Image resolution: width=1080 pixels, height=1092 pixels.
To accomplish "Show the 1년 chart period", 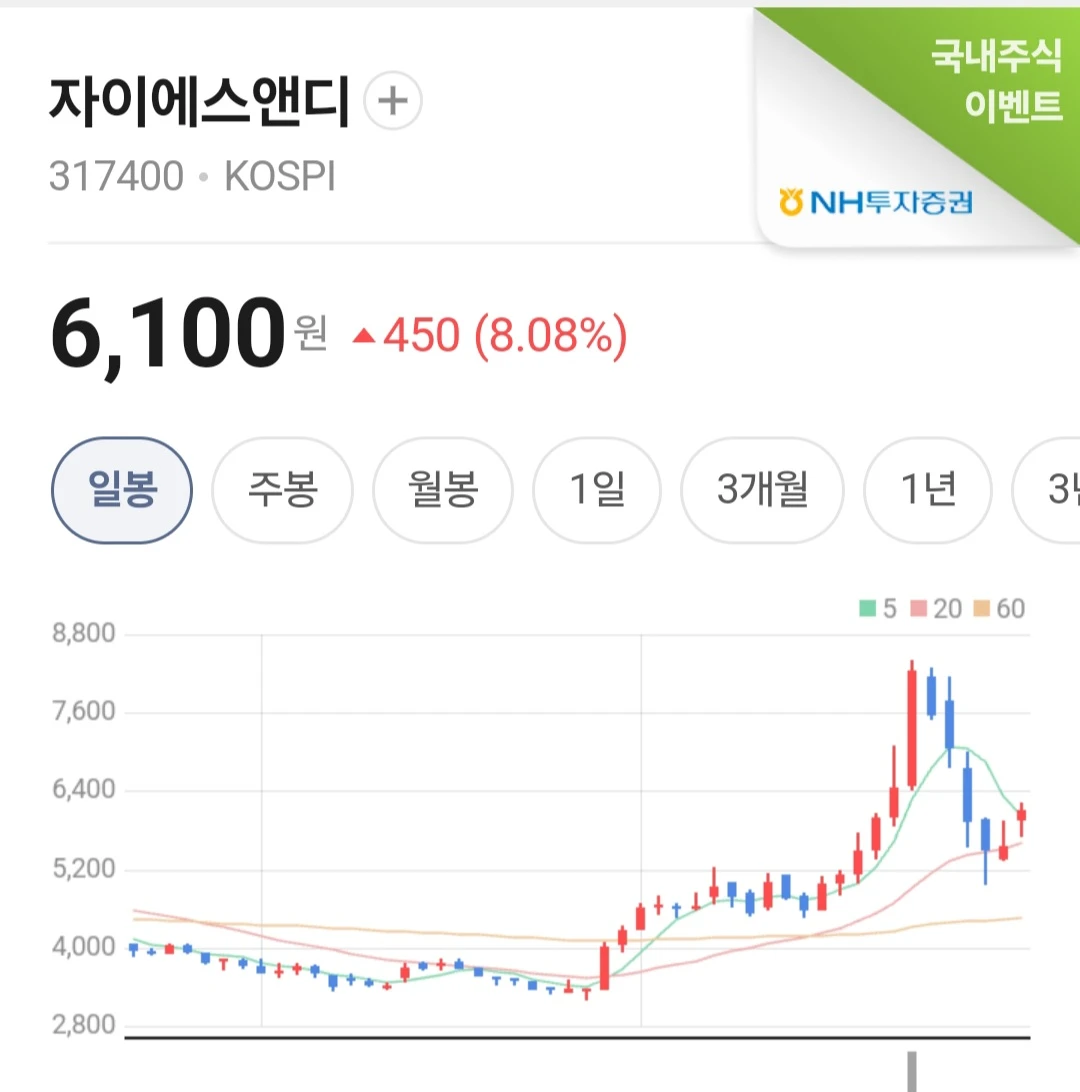I will click(x=928, y=490).
